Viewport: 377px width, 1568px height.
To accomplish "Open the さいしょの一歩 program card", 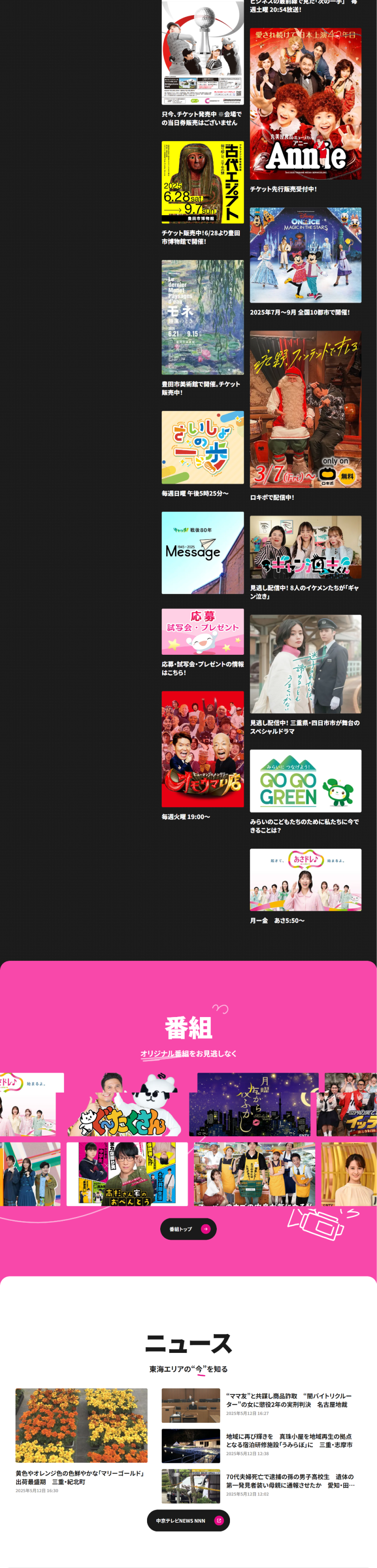I will 203,447.
